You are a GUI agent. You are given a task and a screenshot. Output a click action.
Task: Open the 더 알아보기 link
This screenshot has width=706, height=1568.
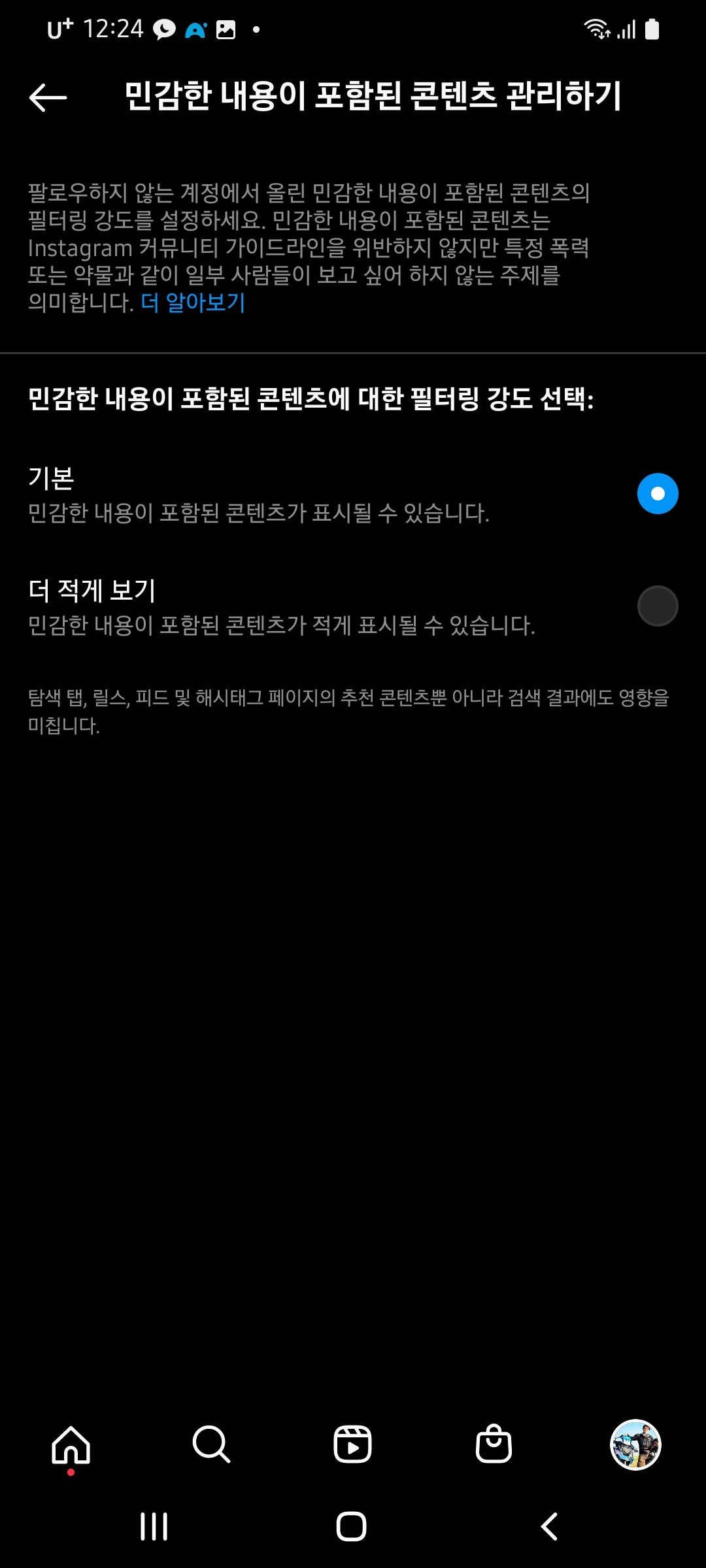[x=193, y=302]
